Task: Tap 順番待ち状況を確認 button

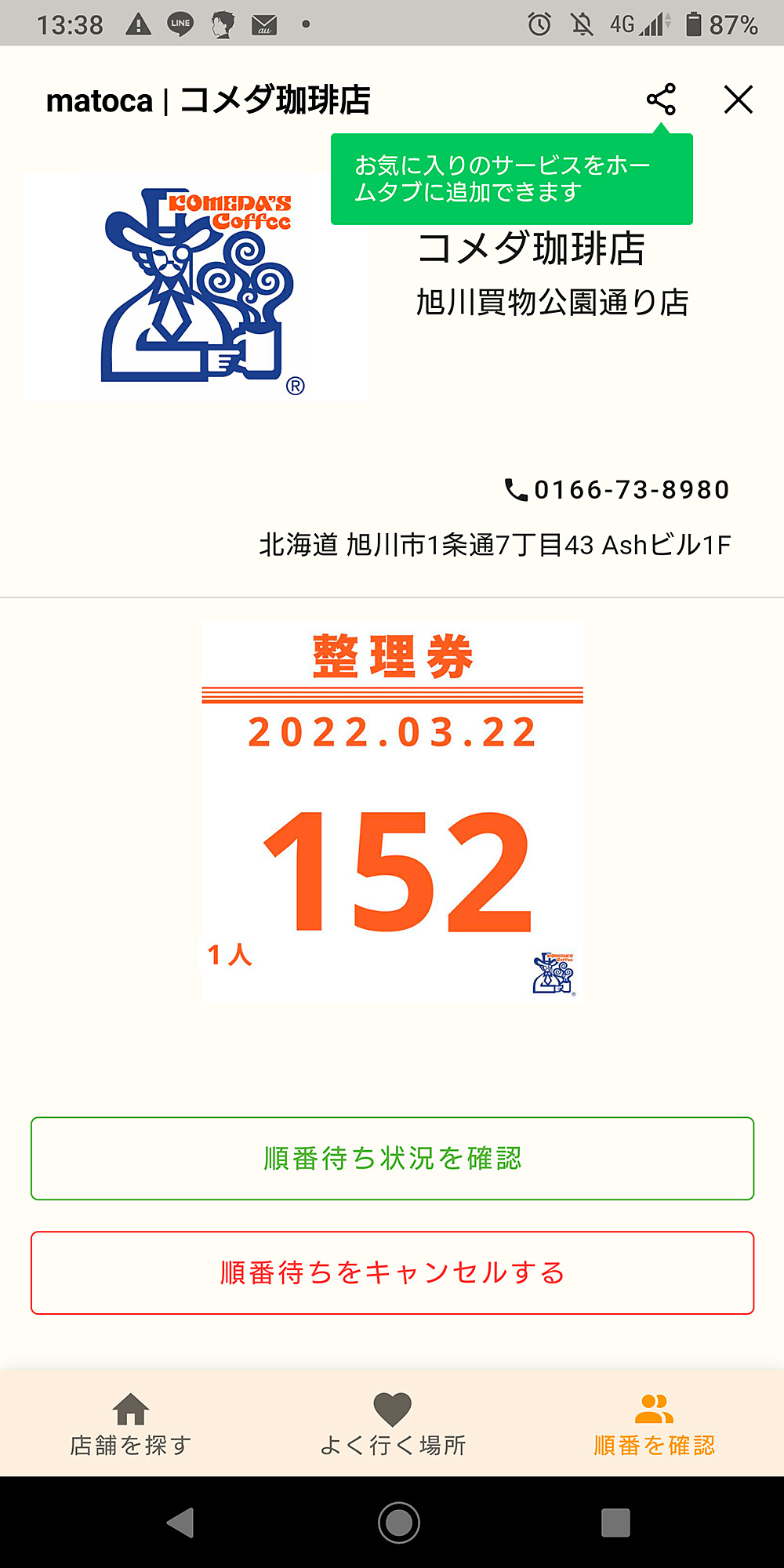Action: [x=392, y=1159]
